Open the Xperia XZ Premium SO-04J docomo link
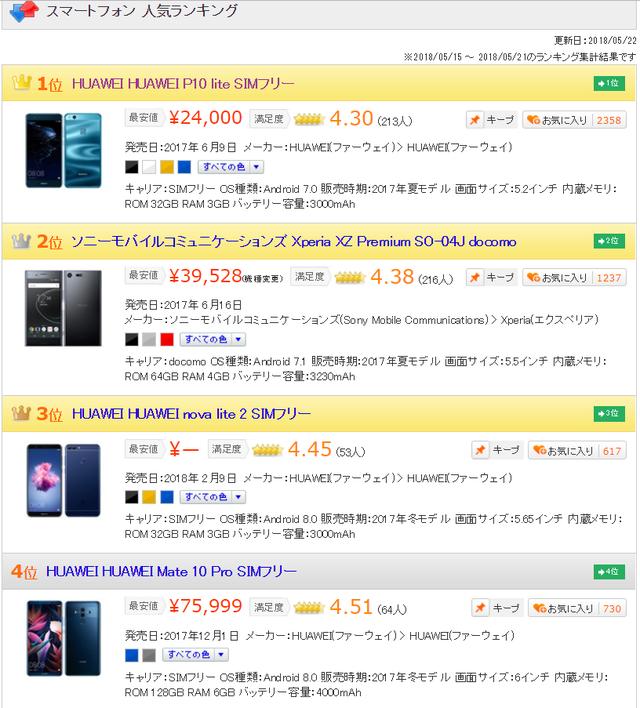 293,242
